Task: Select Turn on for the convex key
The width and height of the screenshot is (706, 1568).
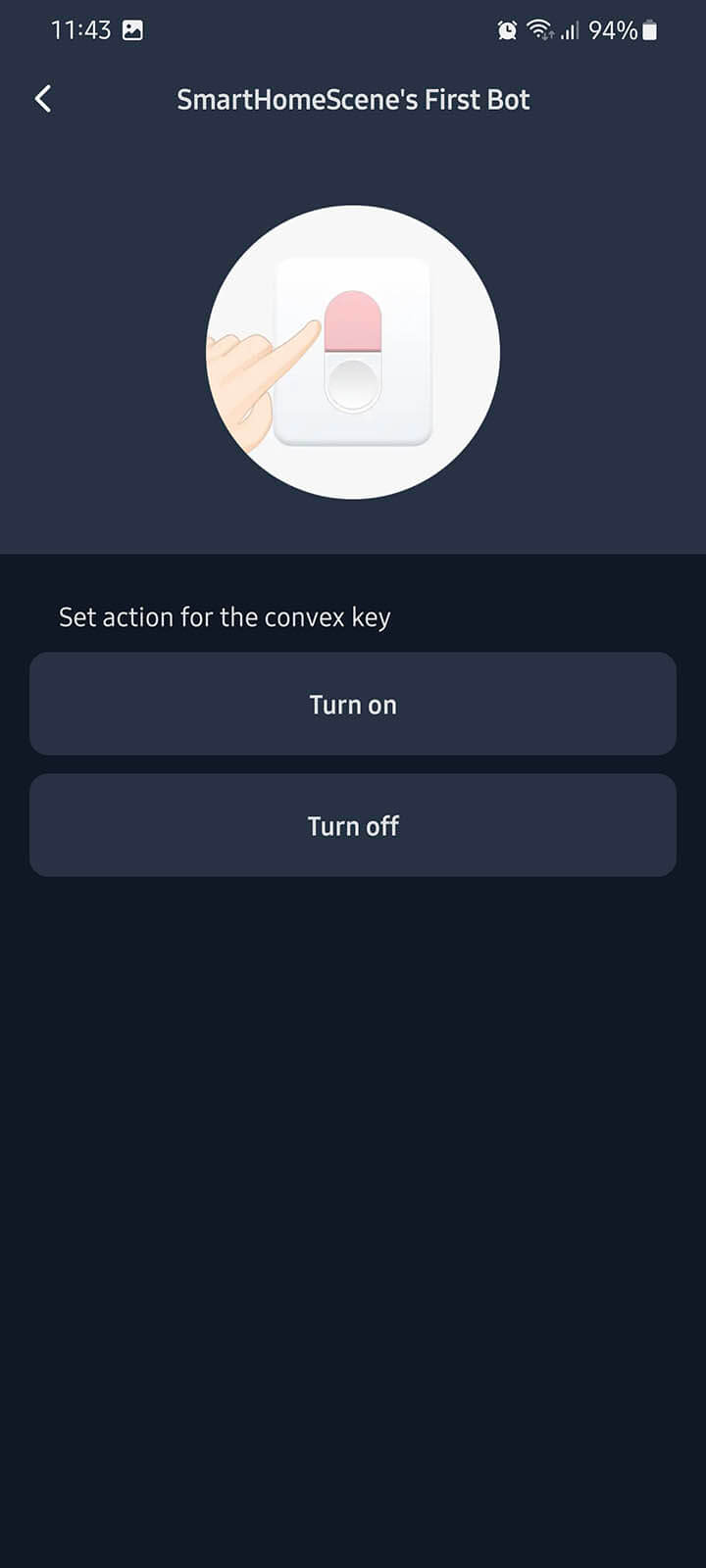Action: point(353,704)
